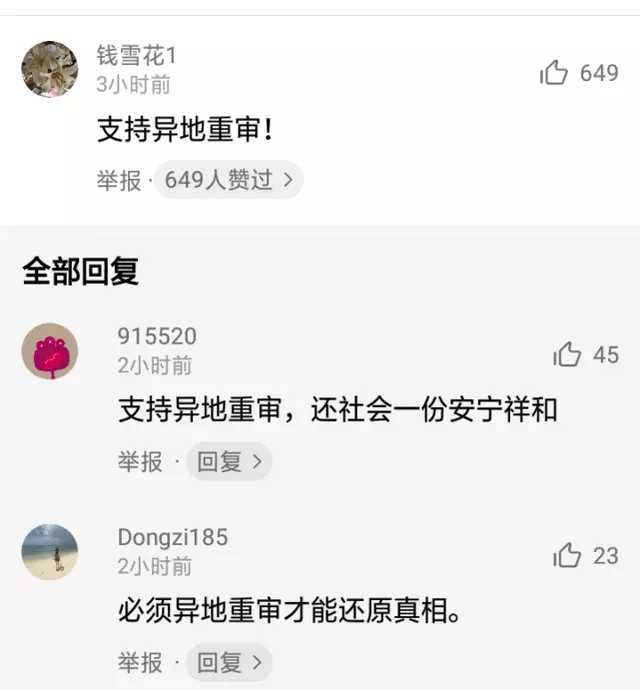Open 915520's profile avatar
The height and width of the screenshot is (690, 640).
point(49,351)
